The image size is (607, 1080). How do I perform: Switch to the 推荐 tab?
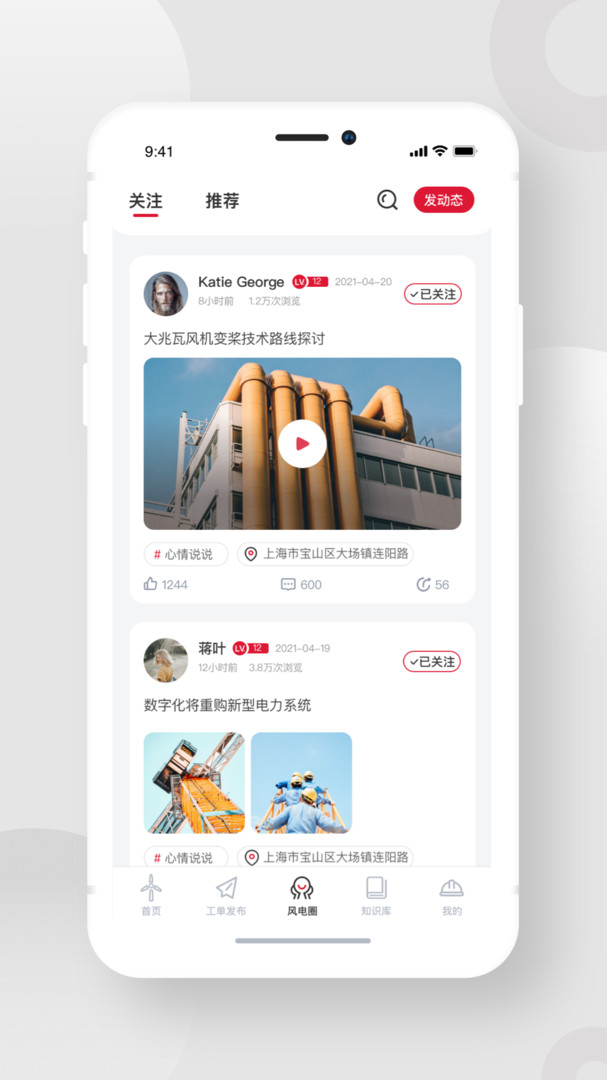(222, 200)
